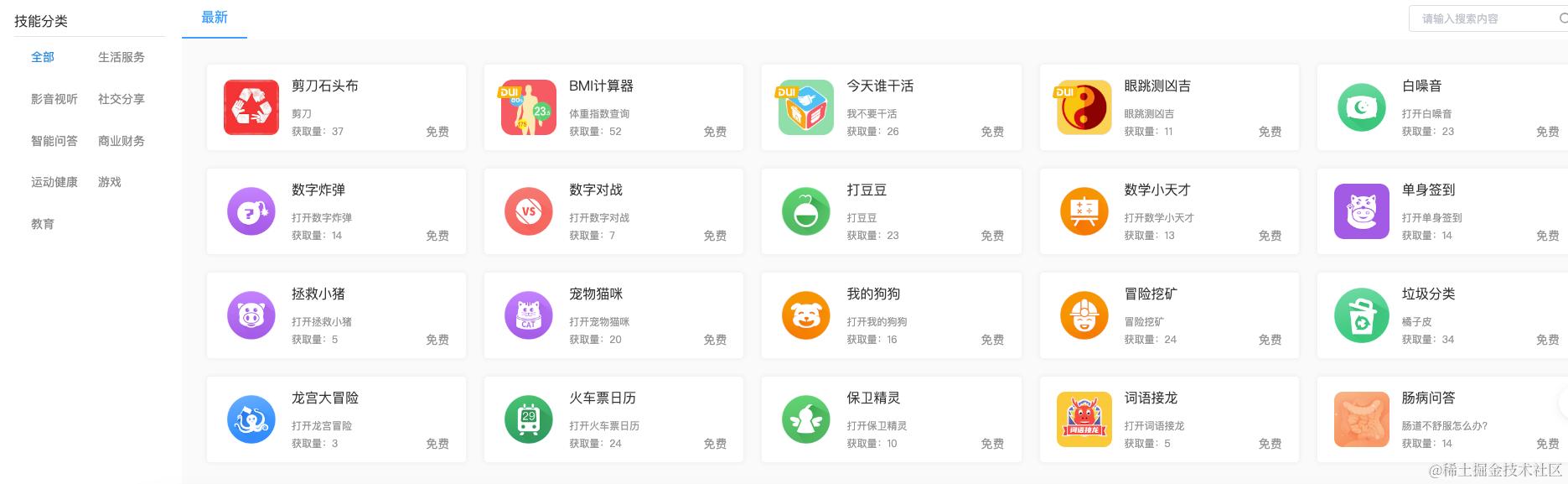Open the BMI计算器 skill card

click(613, 107)
